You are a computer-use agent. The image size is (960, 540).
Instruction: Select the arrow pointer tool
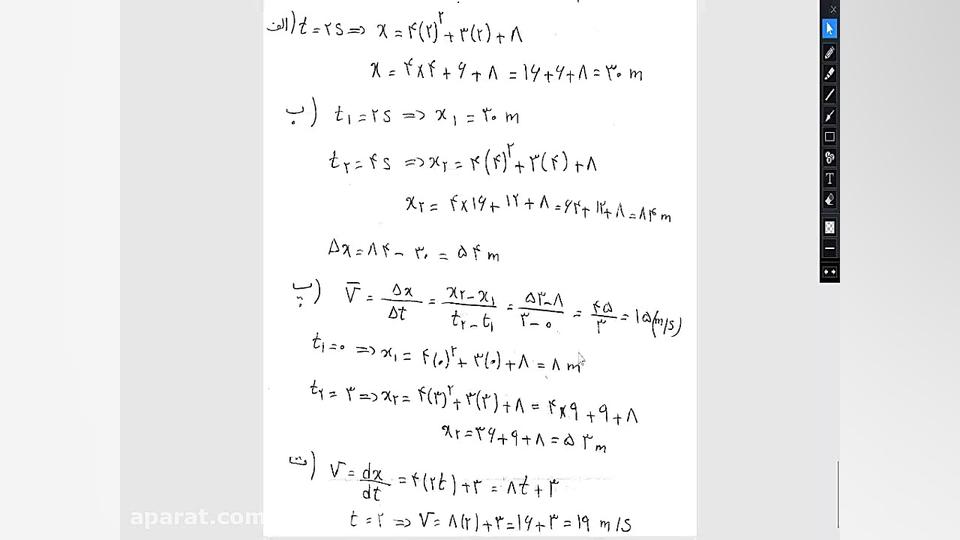(829, 29)
